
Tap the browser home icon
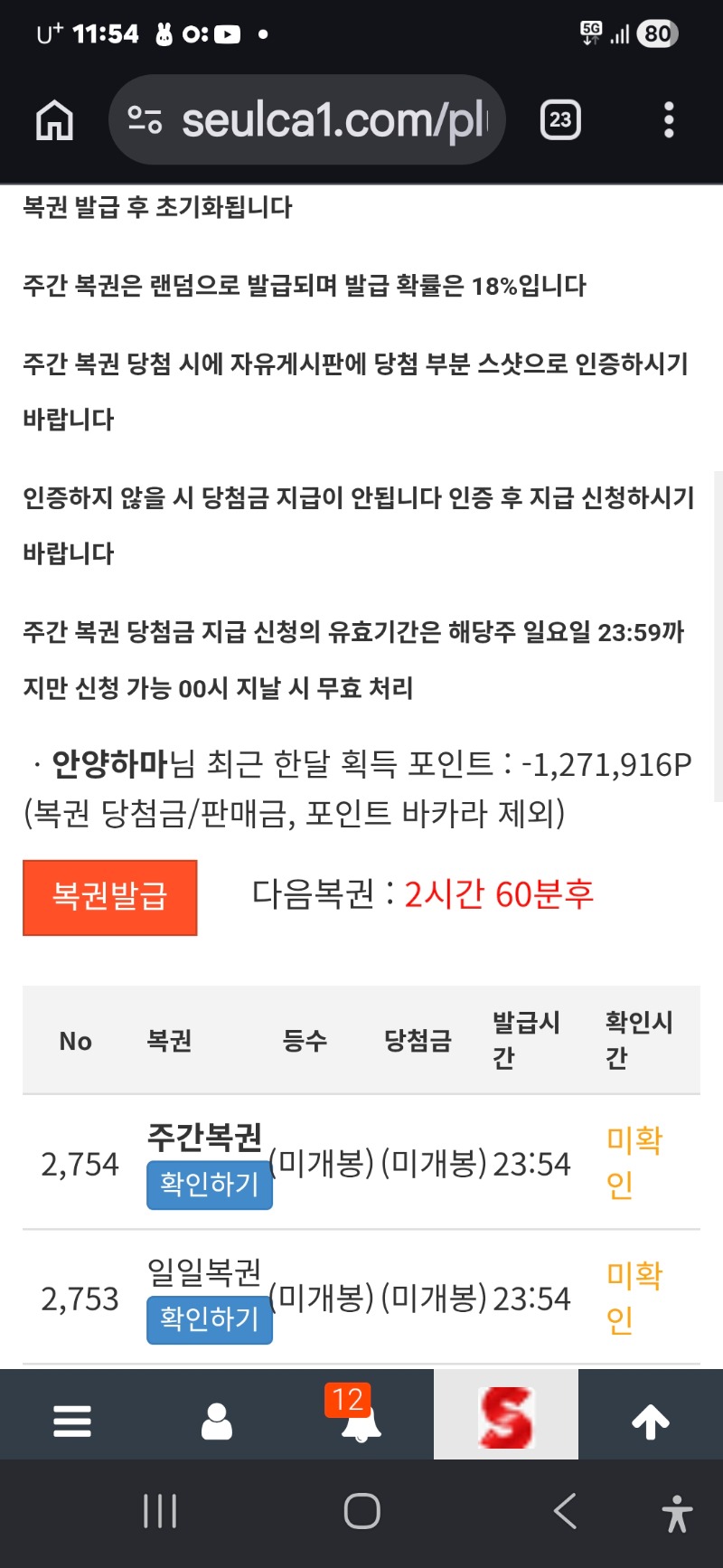[x=54, y=120]
